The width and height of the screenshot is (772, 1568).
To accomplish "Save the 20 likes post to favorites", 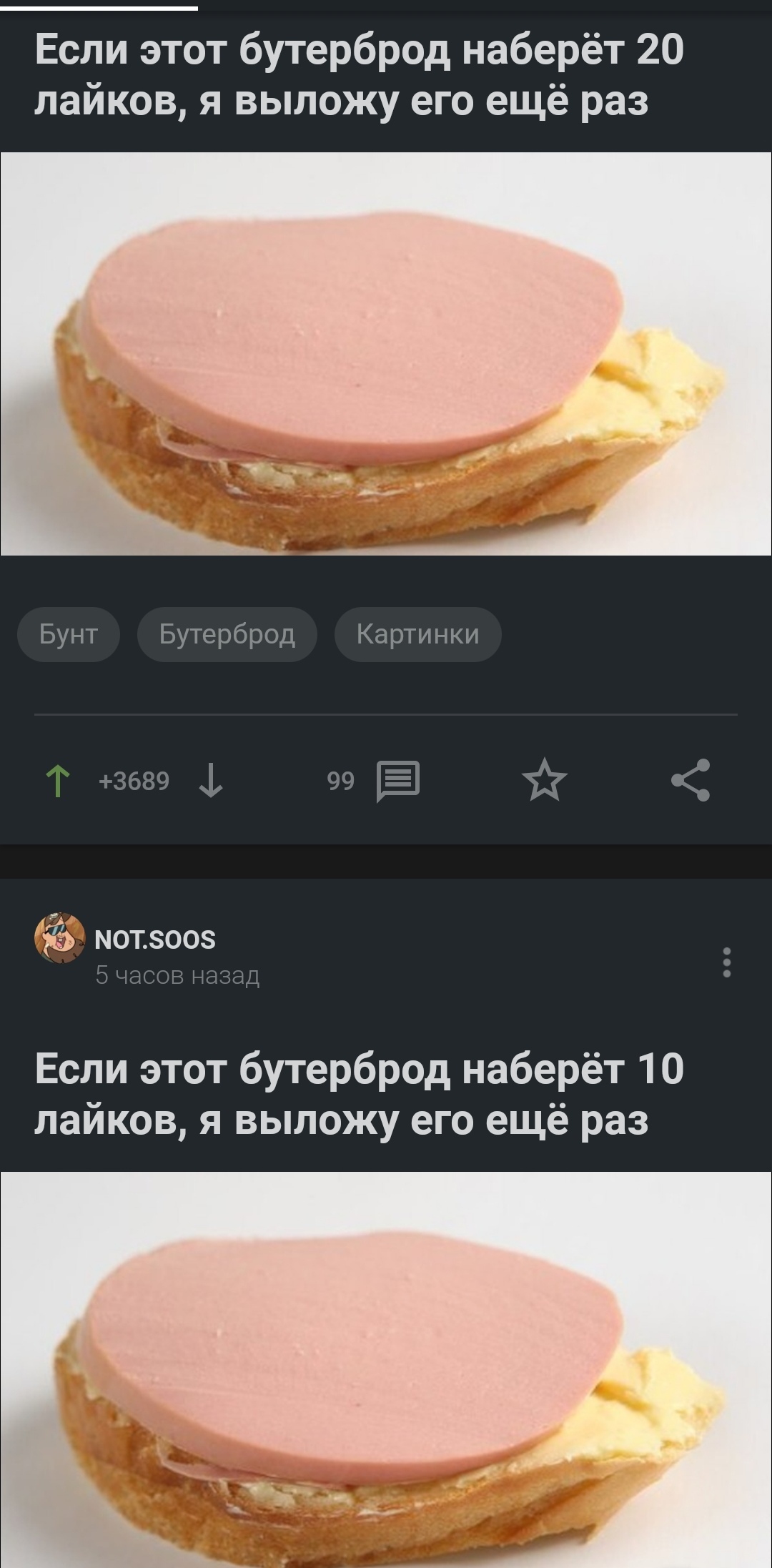I will point(545,780).
